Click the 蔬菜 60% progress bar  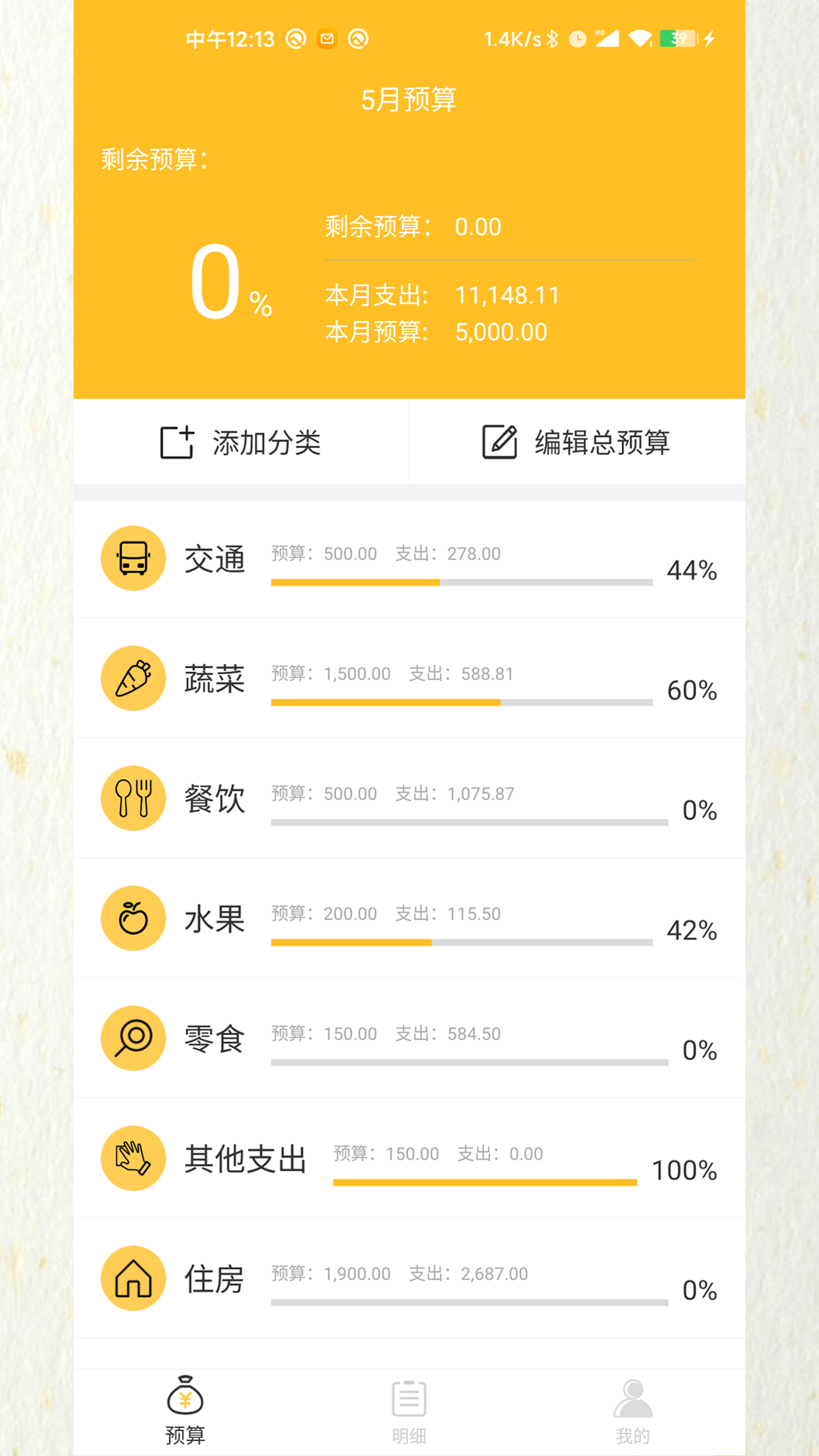[x=461, y=703]
